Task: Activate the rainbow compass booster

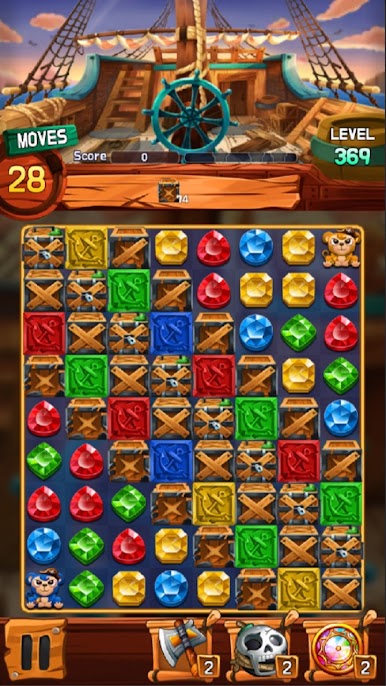Action: [340, 648]
